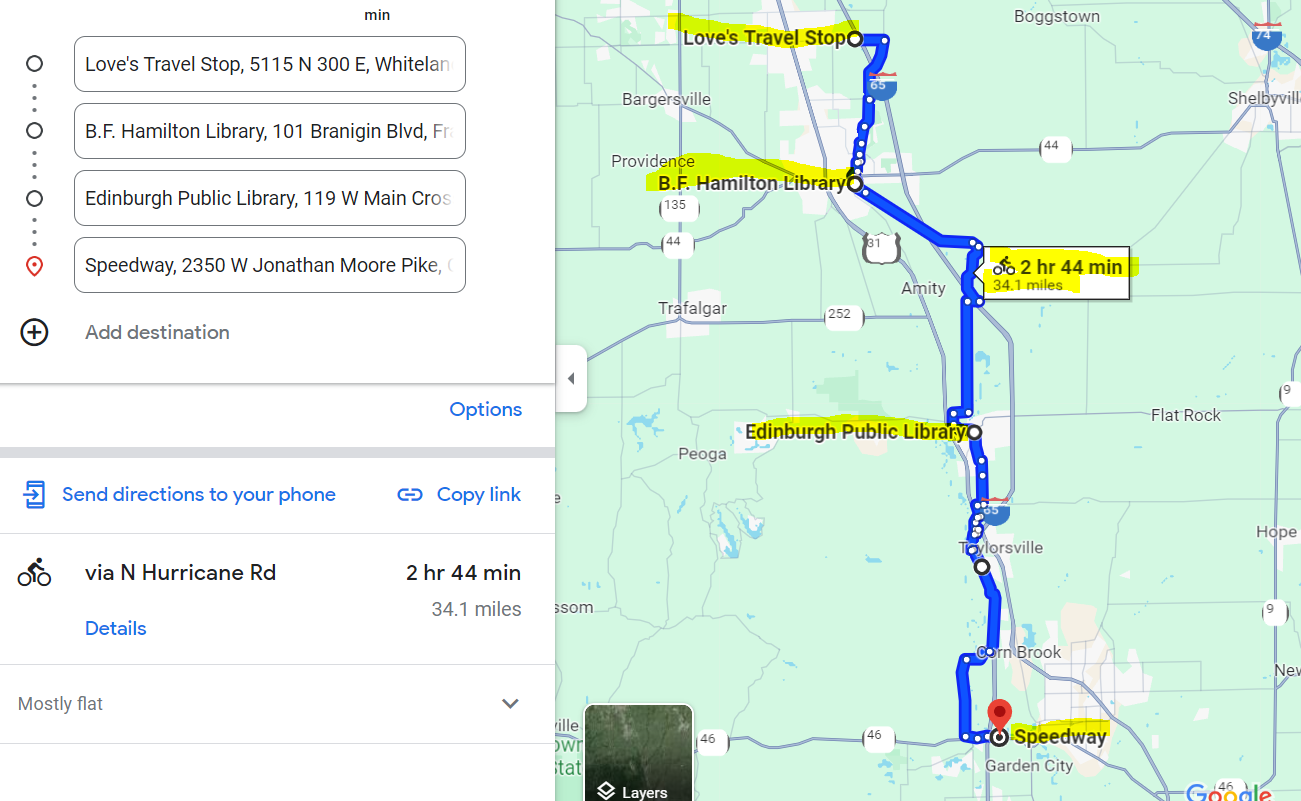Select the Love's Travel Stop map marker
Screen dimensions: 1301x801
[x=855, y=39]
